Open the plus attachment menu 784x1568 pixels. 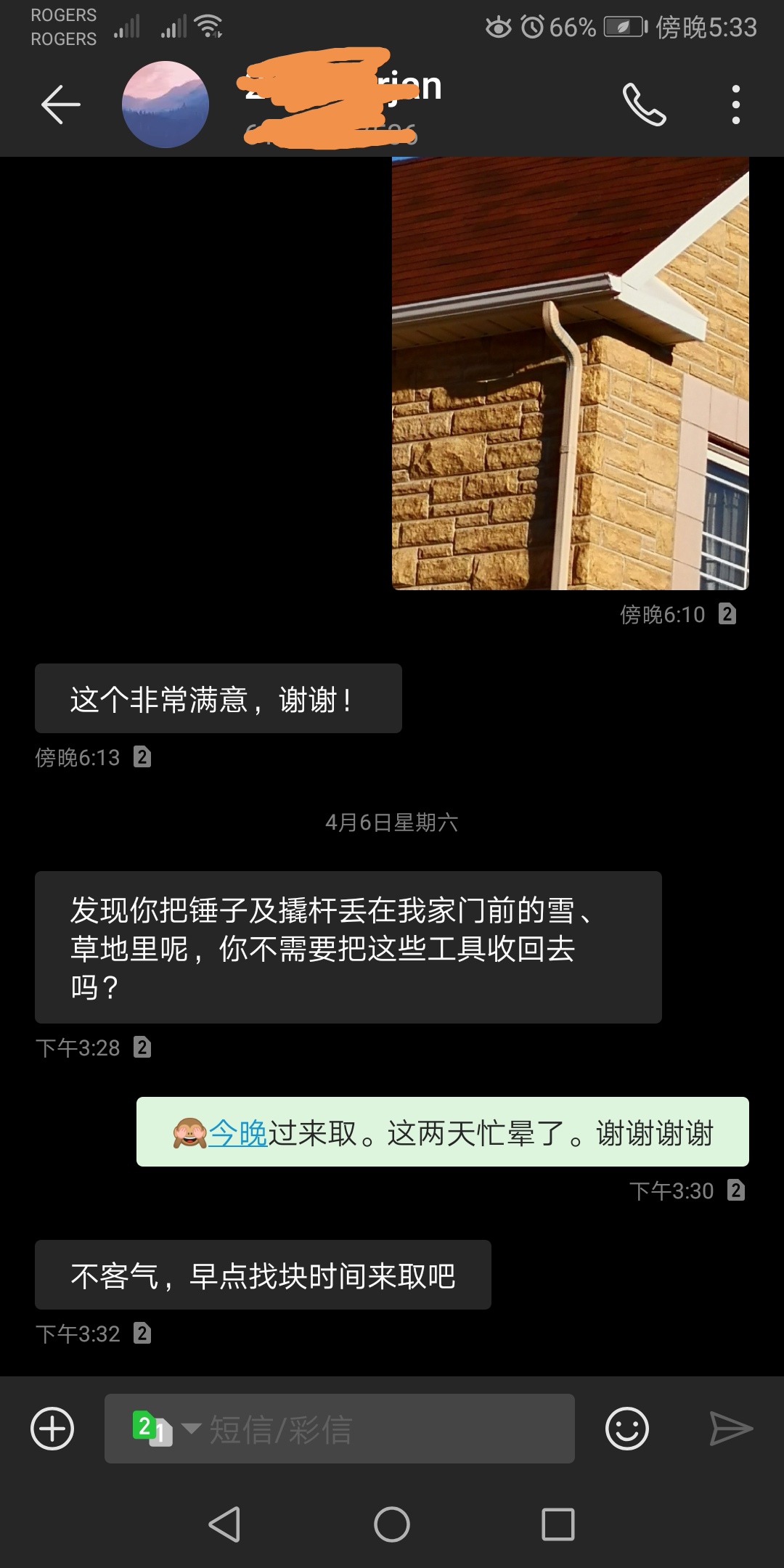click(52, 1429)
